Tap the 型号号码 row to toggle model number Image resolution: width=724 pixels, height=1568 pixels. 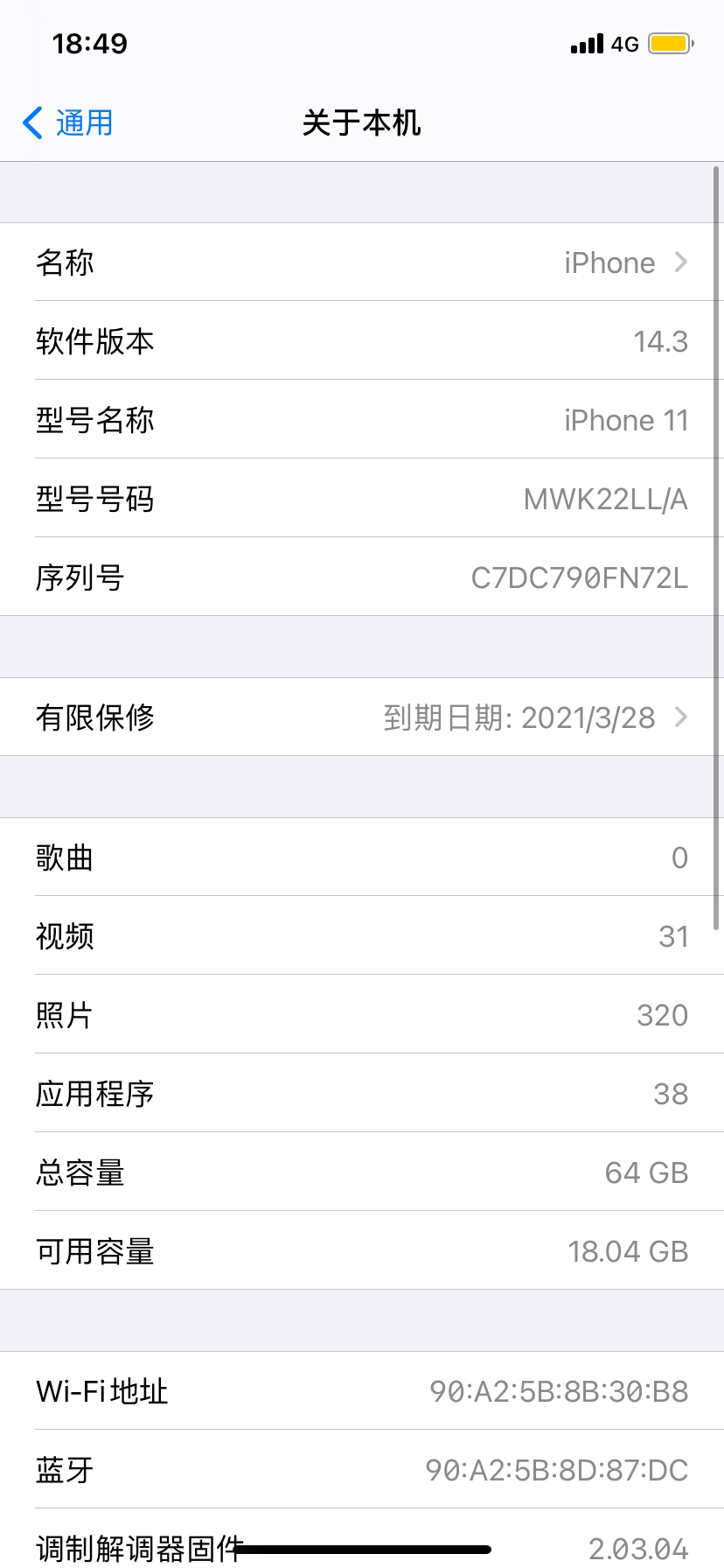(362, 499)
